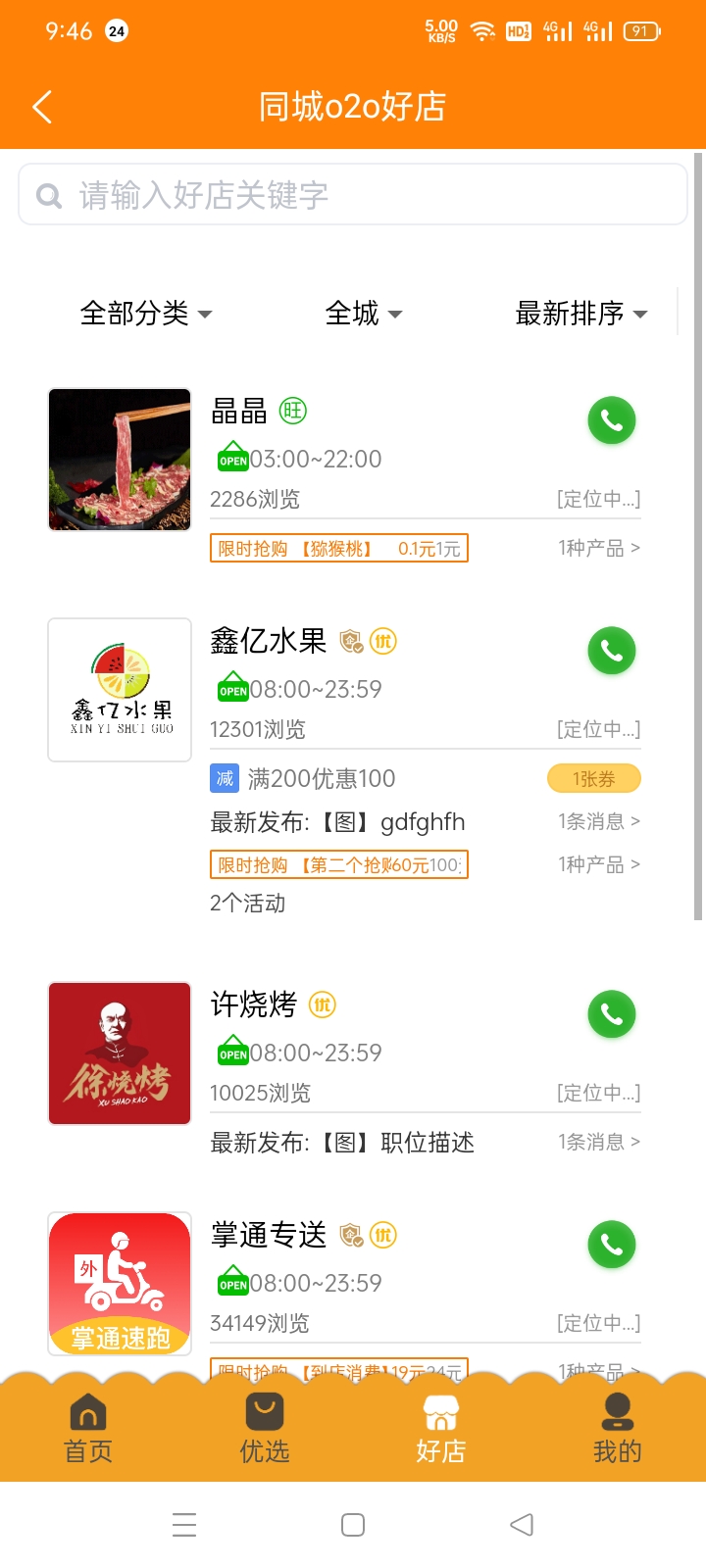Expand the 全城 city selector
The width and height of the screenshot is (706, 1568).
pos(363,314)
